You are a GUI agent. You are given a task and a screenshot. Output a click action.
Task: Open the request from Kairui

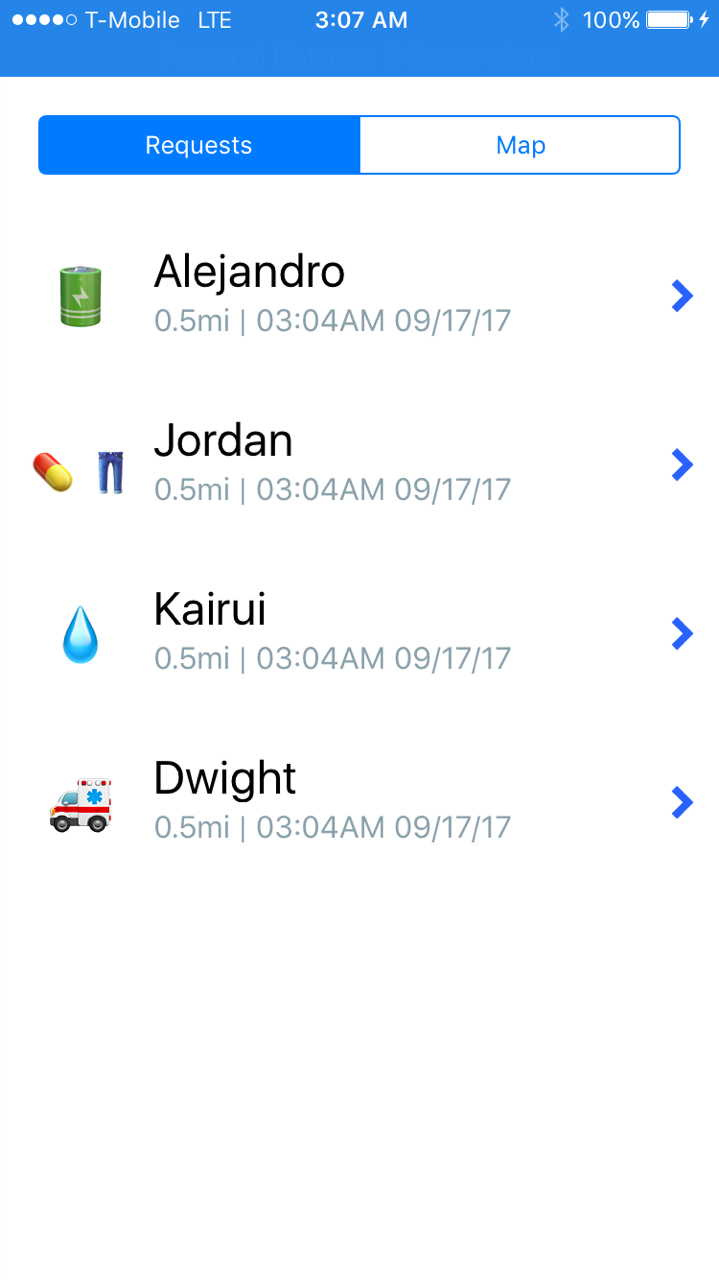click(360, 633)
